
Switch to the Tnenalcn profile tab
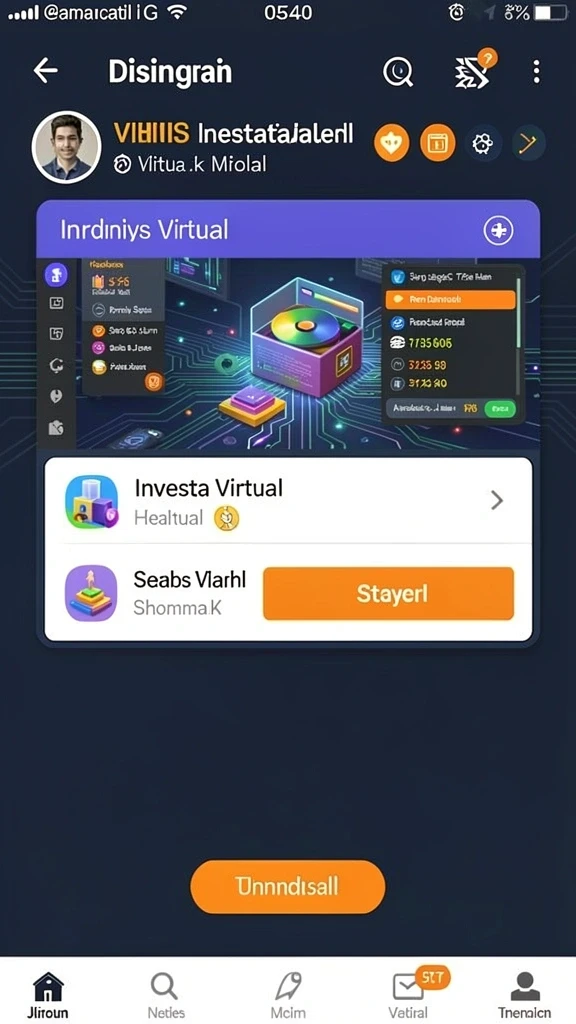[524, 995]
